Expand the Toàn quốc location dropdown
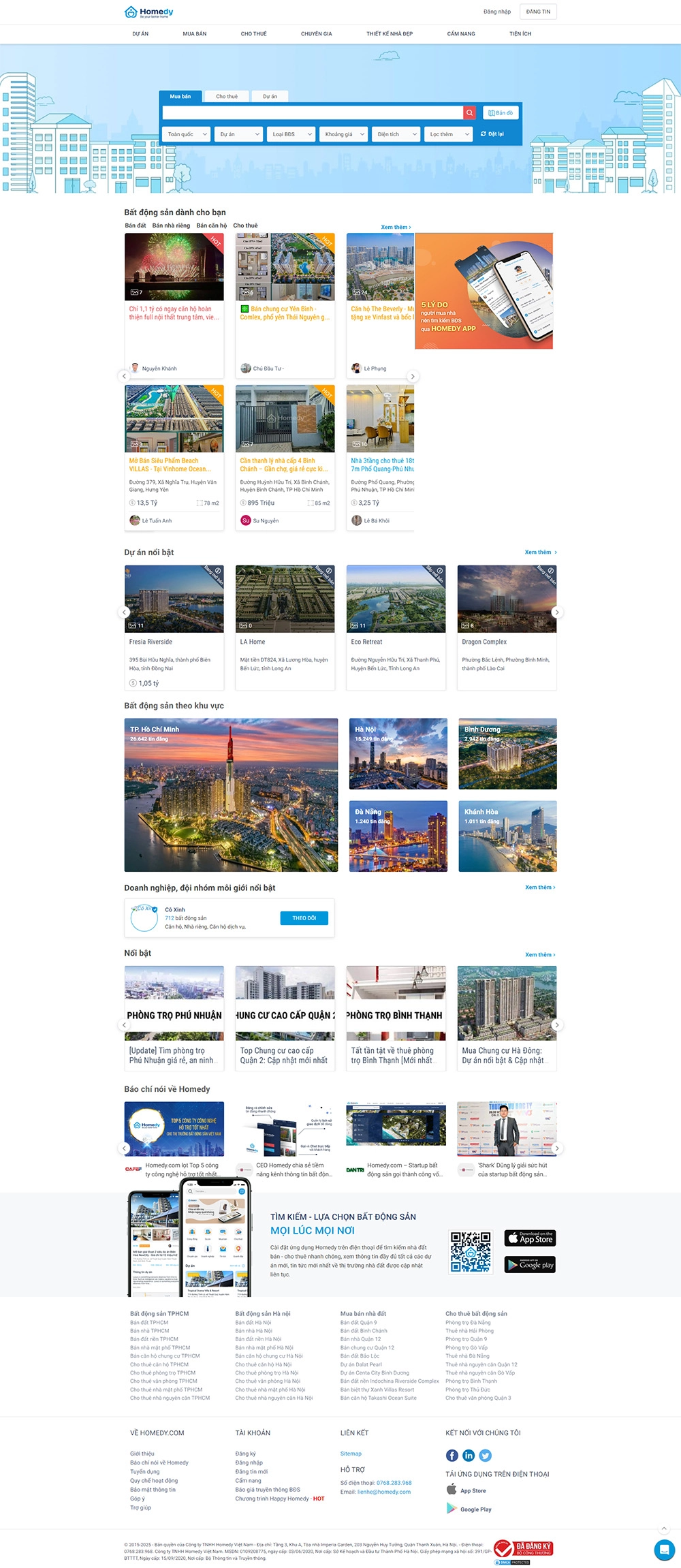The width and height of the screenshot is (681, 1568). pos(185,134)
